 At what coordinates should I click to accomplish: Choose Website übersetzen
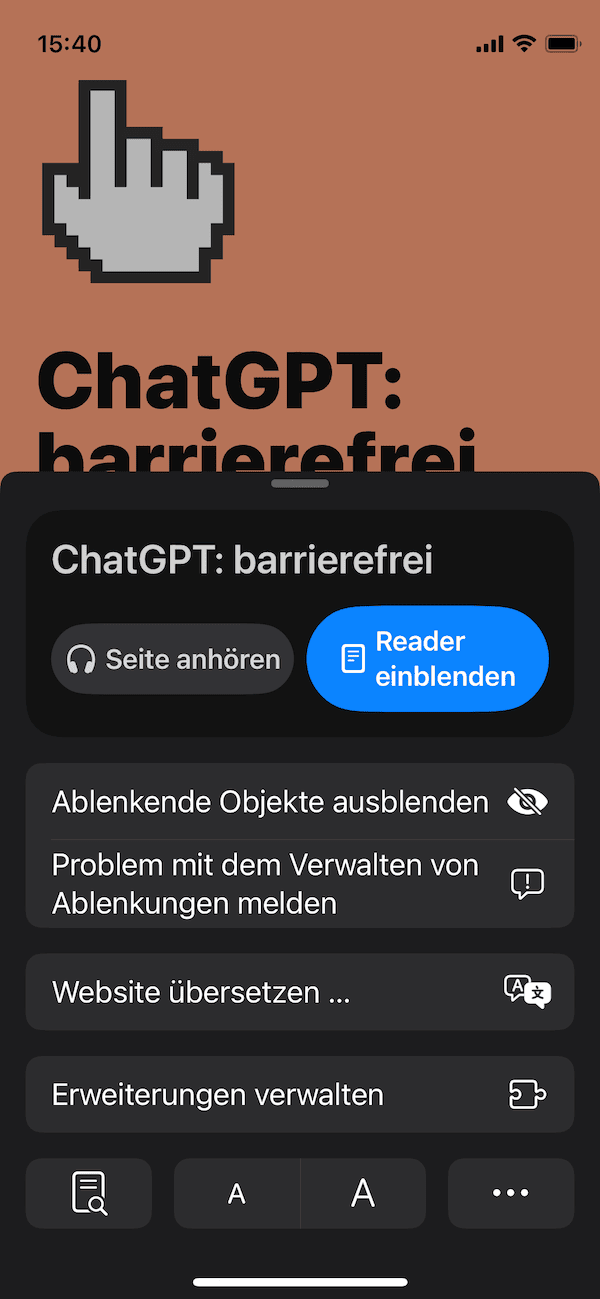300,992
